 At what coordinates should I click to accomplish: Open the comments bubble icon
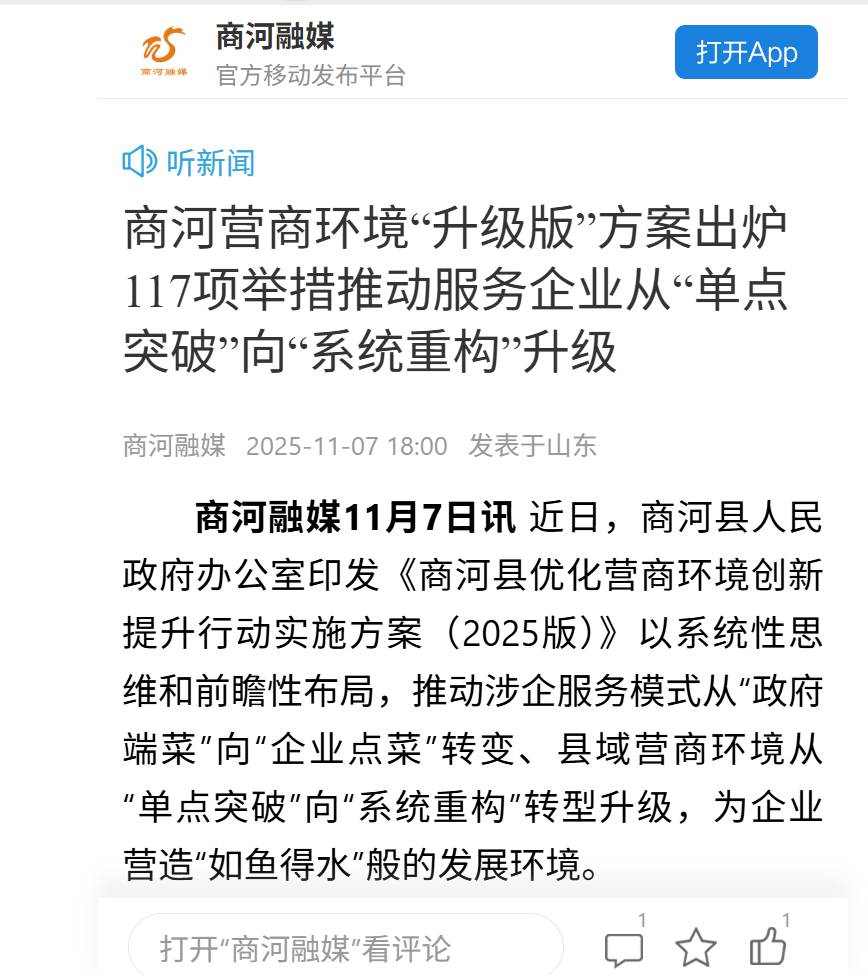[x=624, y=948]
